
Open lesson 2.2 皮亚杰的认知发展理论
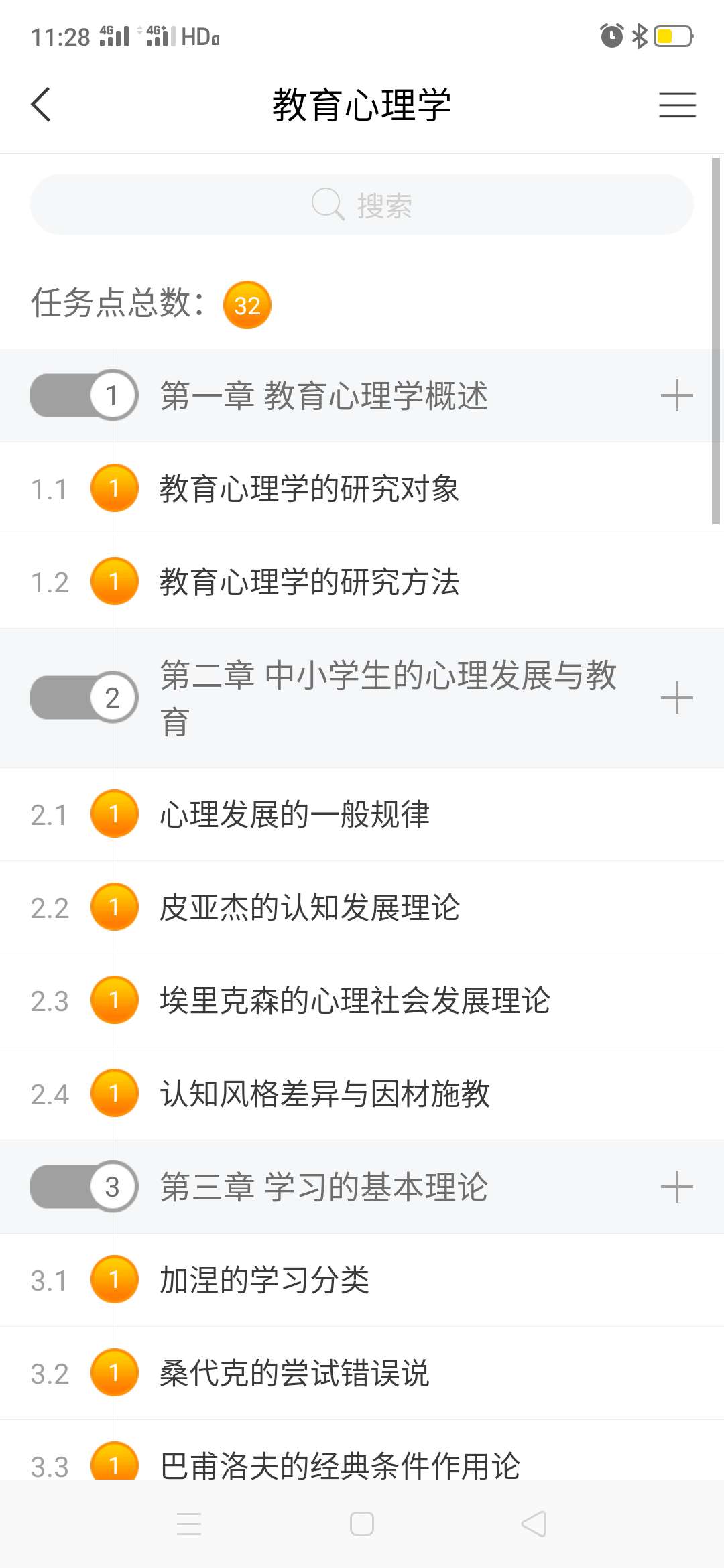click(x=309, y=907)
